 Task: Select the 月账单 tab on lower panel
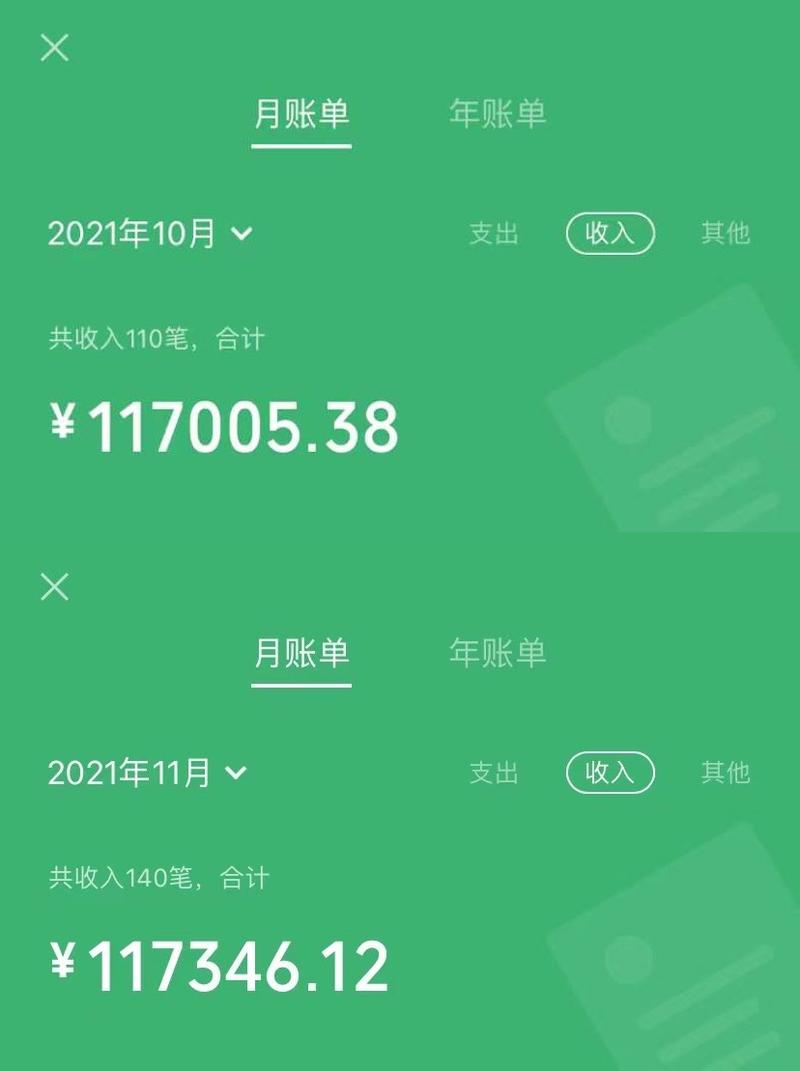click(x=300, y=653)
